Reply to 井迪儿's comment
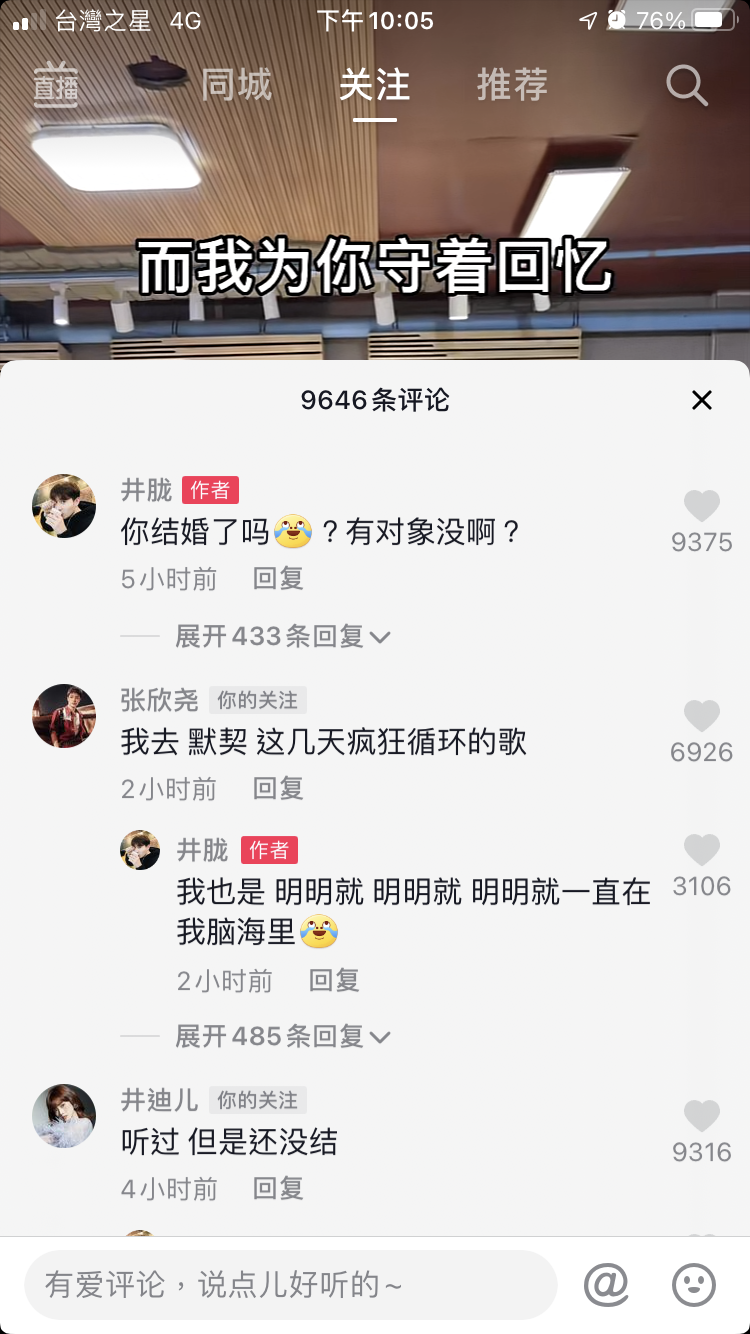This screenshot has height=1334, width=750. click(278, 1188)
